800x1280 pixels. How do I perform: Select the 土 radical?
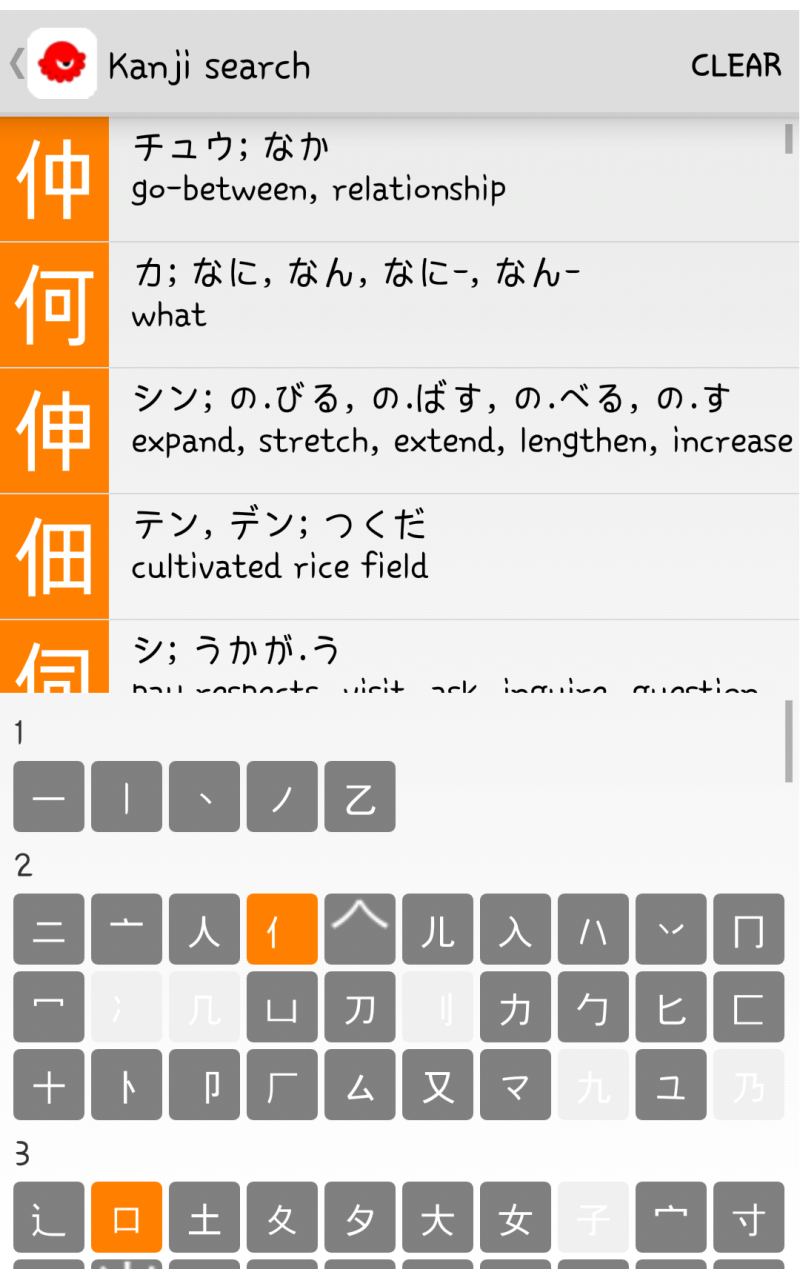(204, 1216)
